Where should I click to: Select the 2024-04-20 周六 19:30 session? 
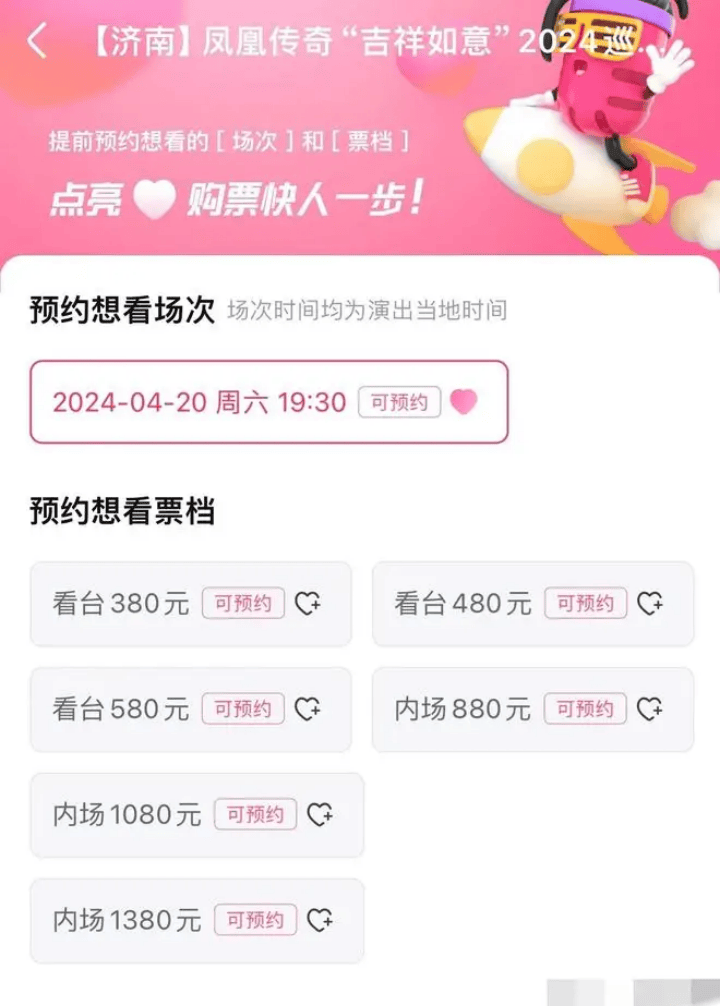click(x=268, y=402)
